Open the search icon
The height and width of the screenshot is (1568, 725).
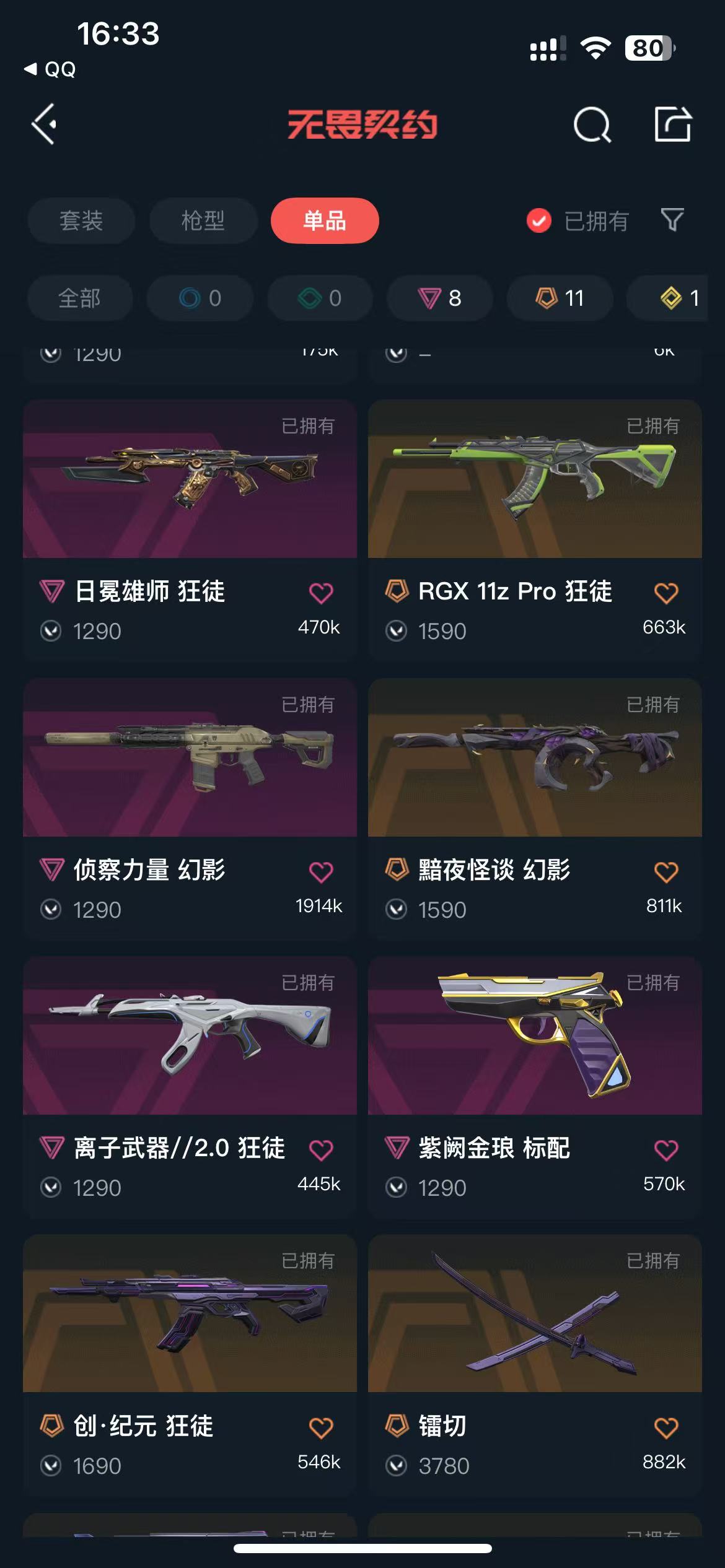pyautogui.click(x=592, y=125)
